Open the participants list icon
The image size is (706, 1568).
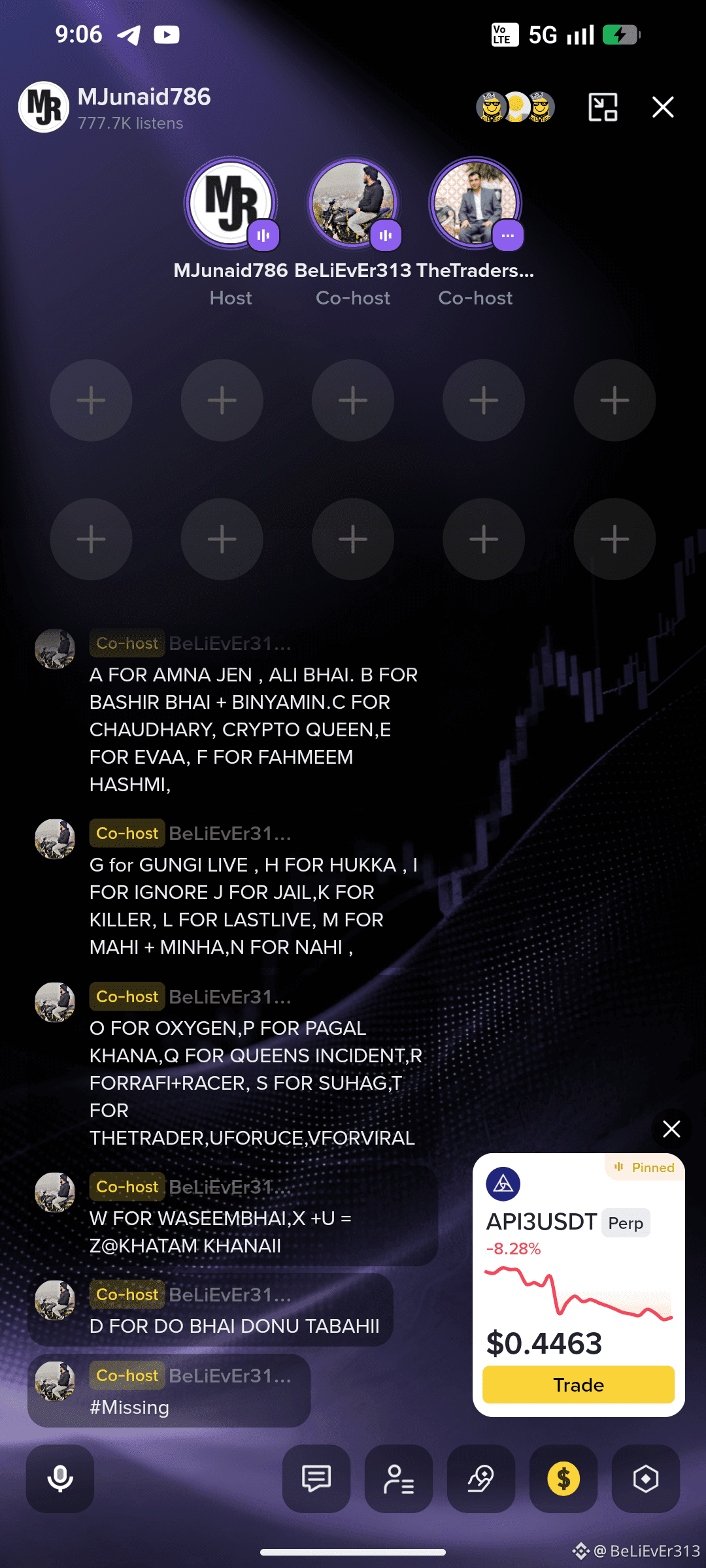pyautogui.click(x=399, y=1478)
